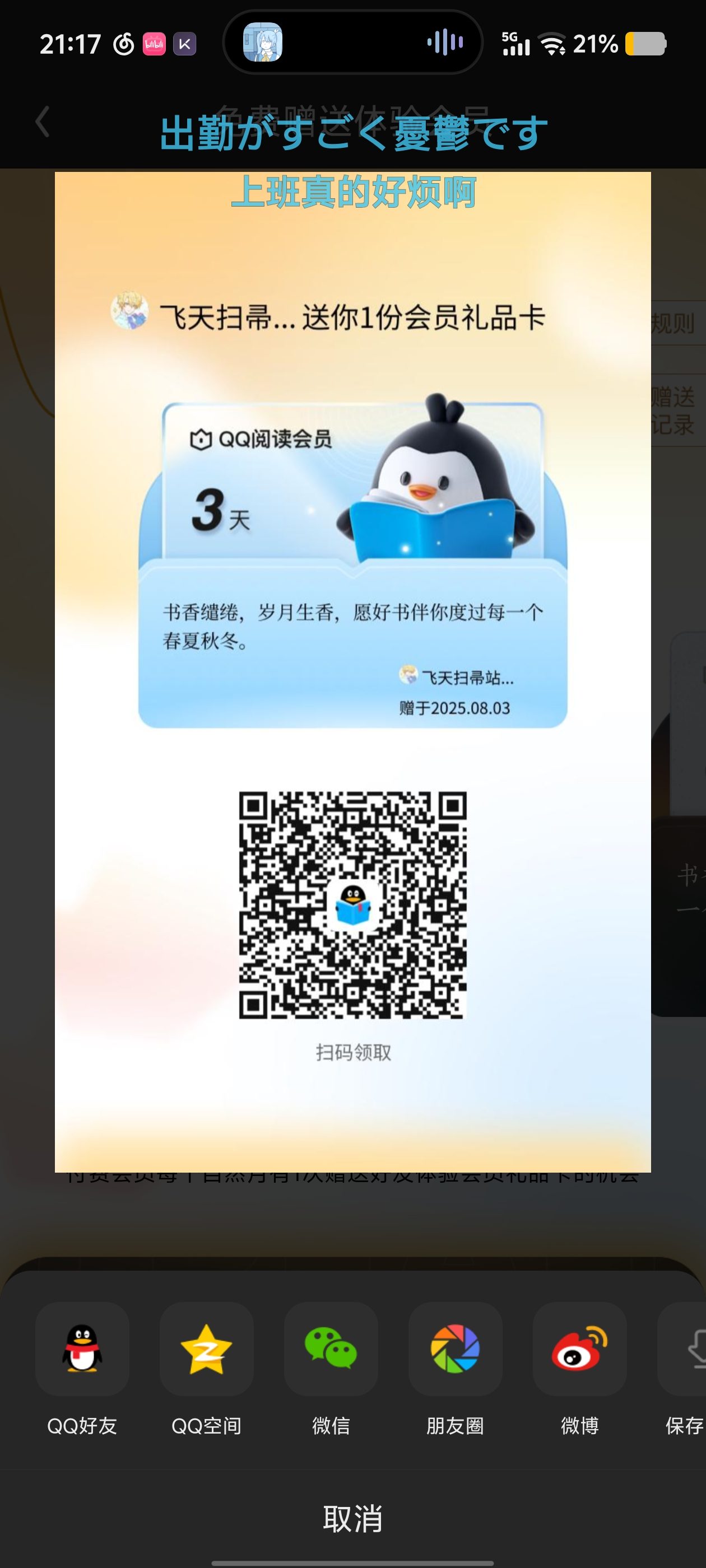This screenshot has height=1568, width=706.
Task: Tap 取消 to dismiss the share sheet
Action: [x=352, y=1519]
